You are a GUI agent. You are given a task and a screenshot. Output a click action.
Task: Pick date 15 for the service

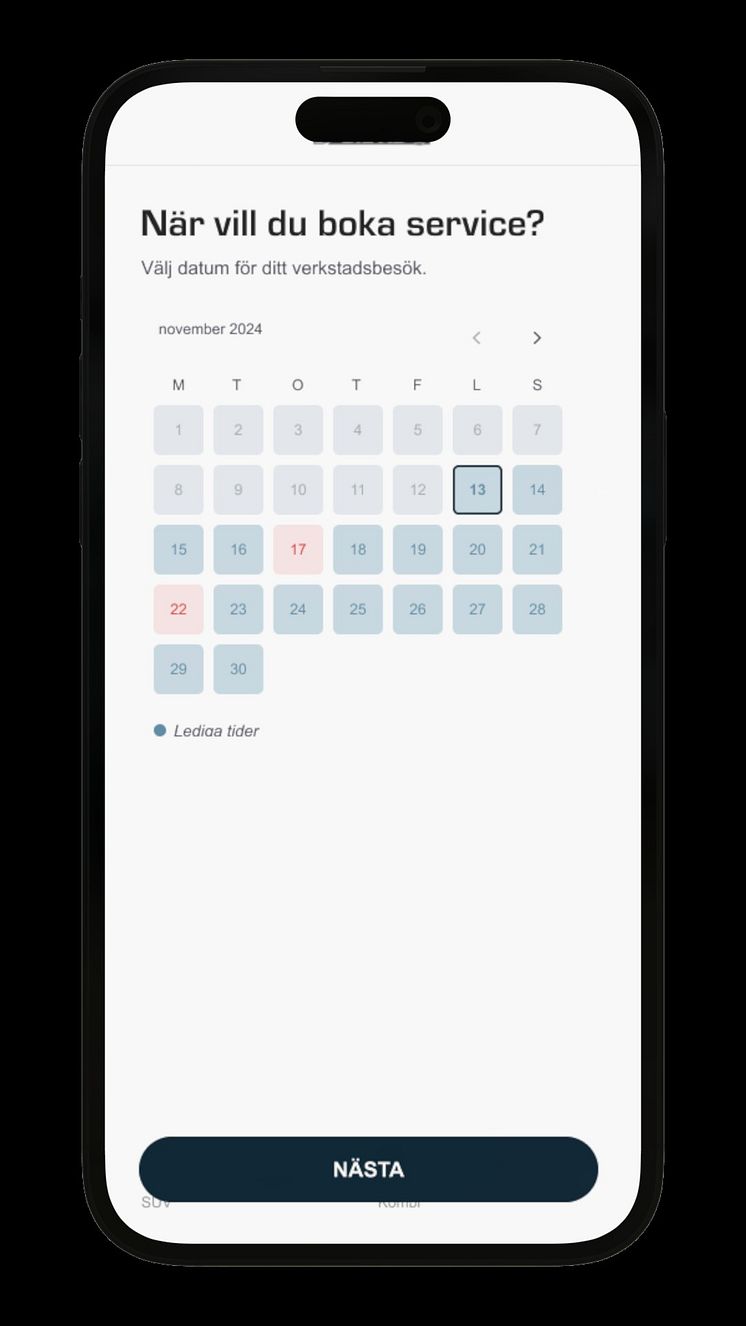pos(178,549)
